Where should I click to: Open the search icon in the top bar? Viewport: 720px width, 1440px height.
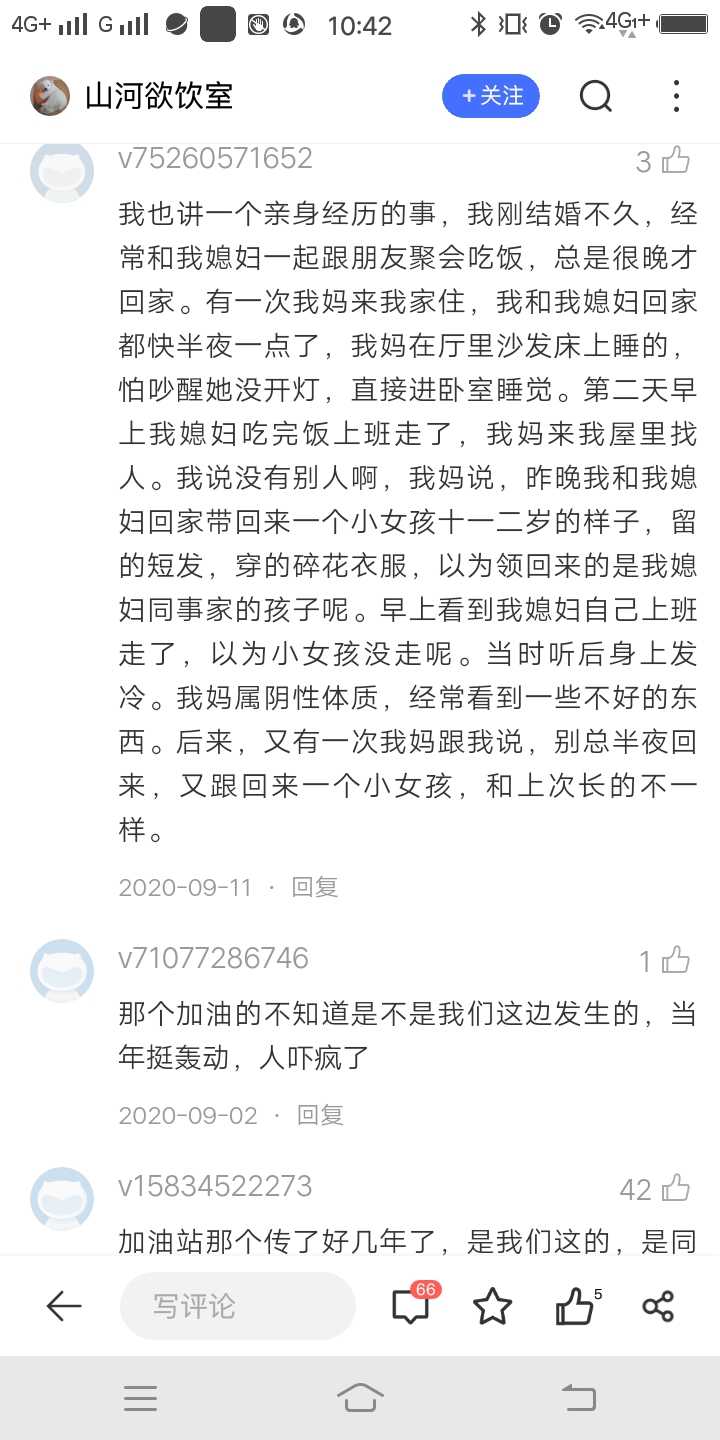coord(596,96)
